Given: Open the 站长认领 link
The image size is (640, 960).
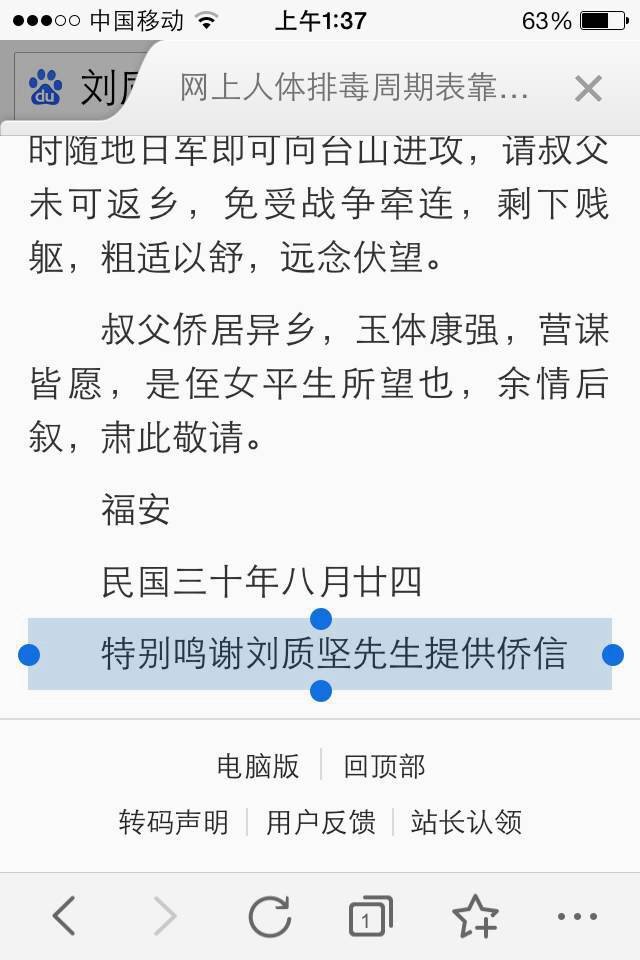Looking at the screenshot, I should click(466, 822).
